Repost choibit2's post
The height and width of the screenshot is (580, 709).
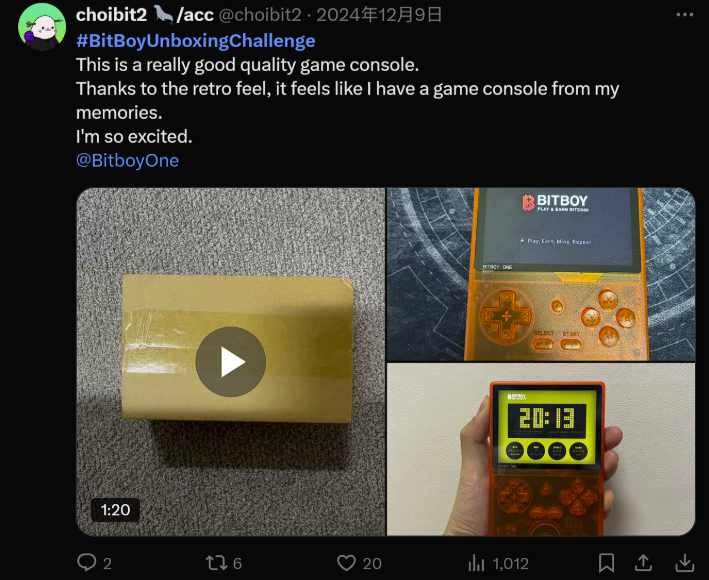coord(215,562)
